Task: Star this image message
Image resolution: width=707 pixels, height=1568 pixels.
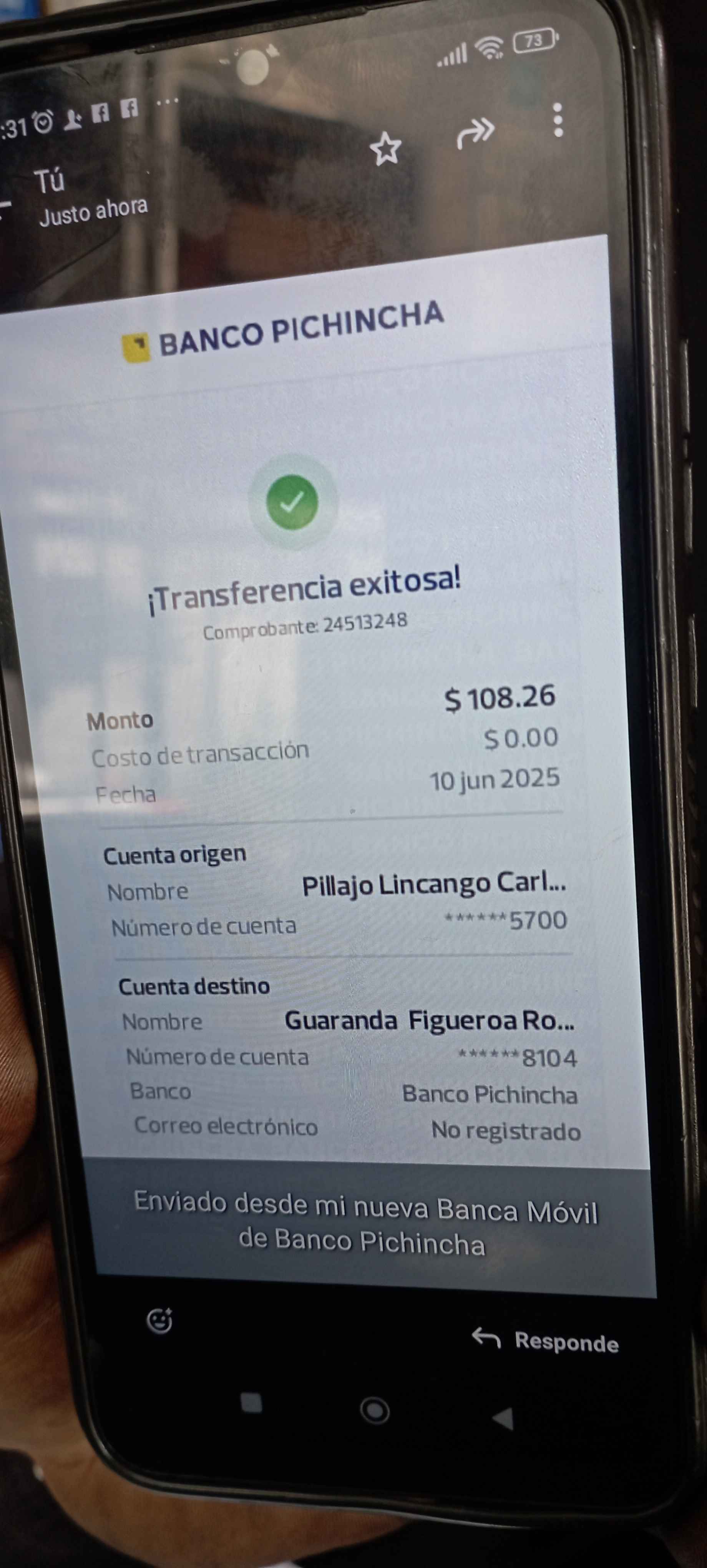Action: tap(386, 148)
